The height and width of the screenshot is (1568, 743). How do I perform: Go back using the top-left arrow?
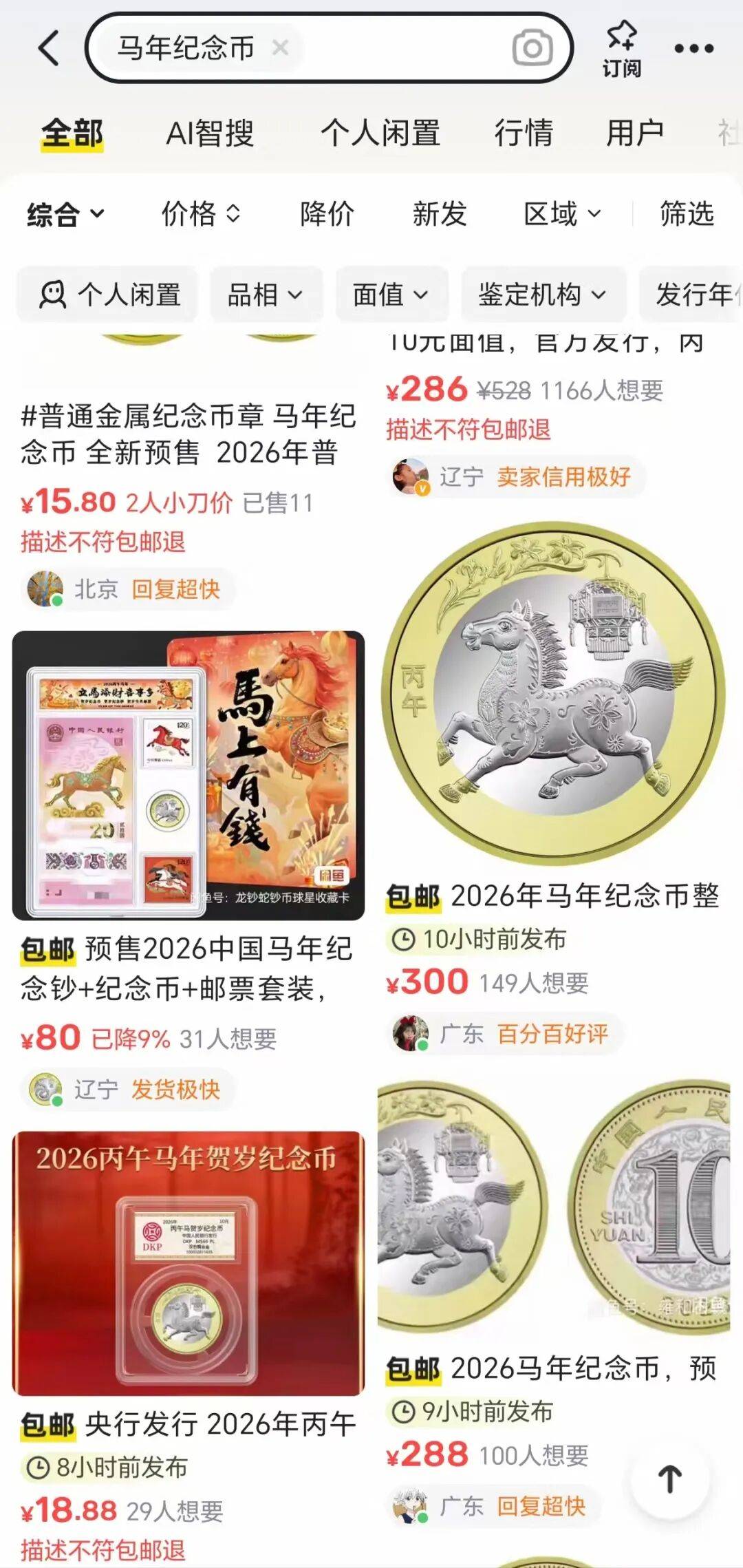(x=49, y=48)
